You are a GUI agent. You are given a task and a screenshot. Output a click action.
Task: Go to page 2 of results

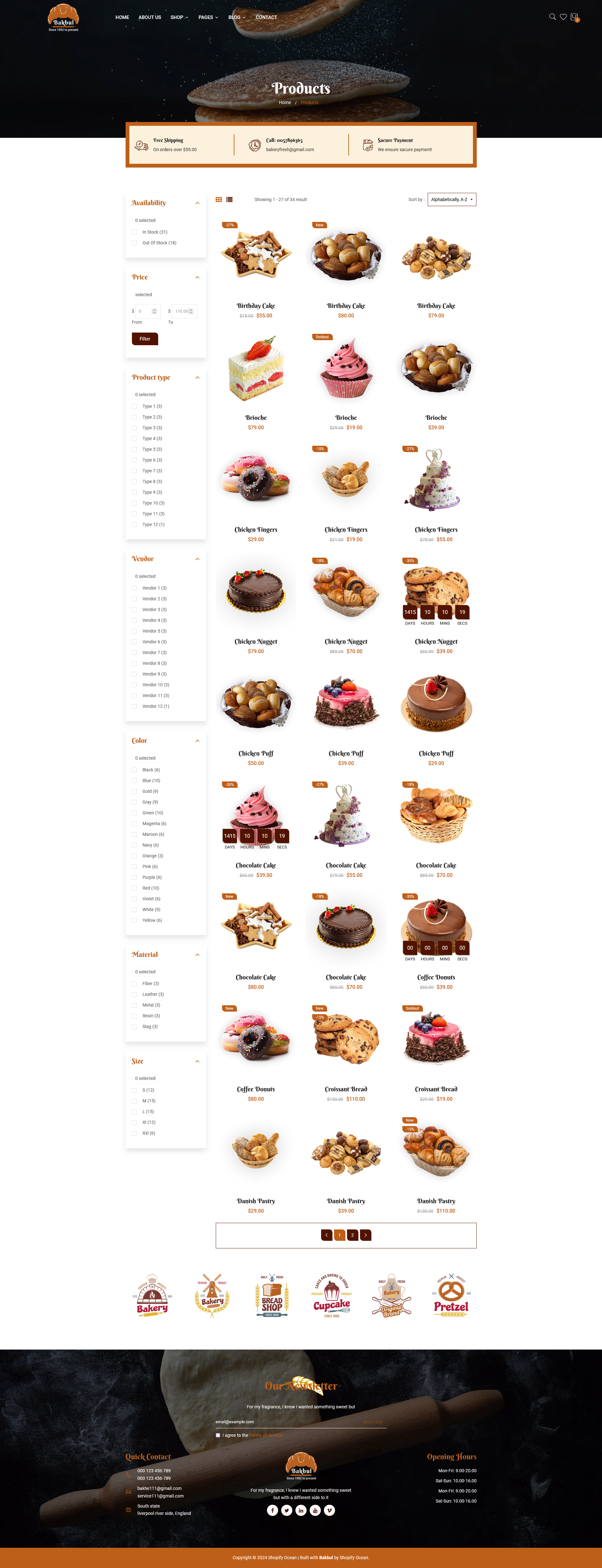(352, 1235)
